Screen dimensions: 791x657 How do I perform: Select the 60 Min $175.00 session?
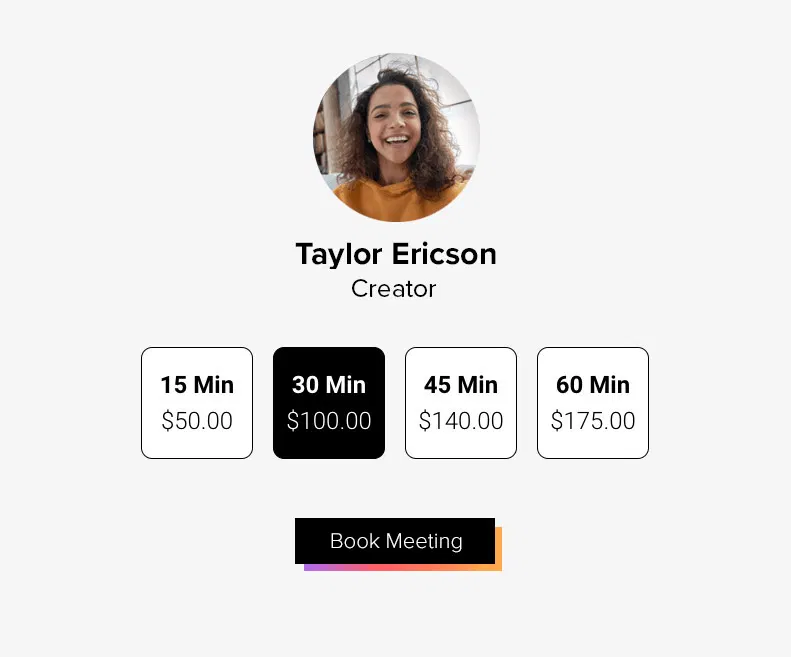coord(593,403)
